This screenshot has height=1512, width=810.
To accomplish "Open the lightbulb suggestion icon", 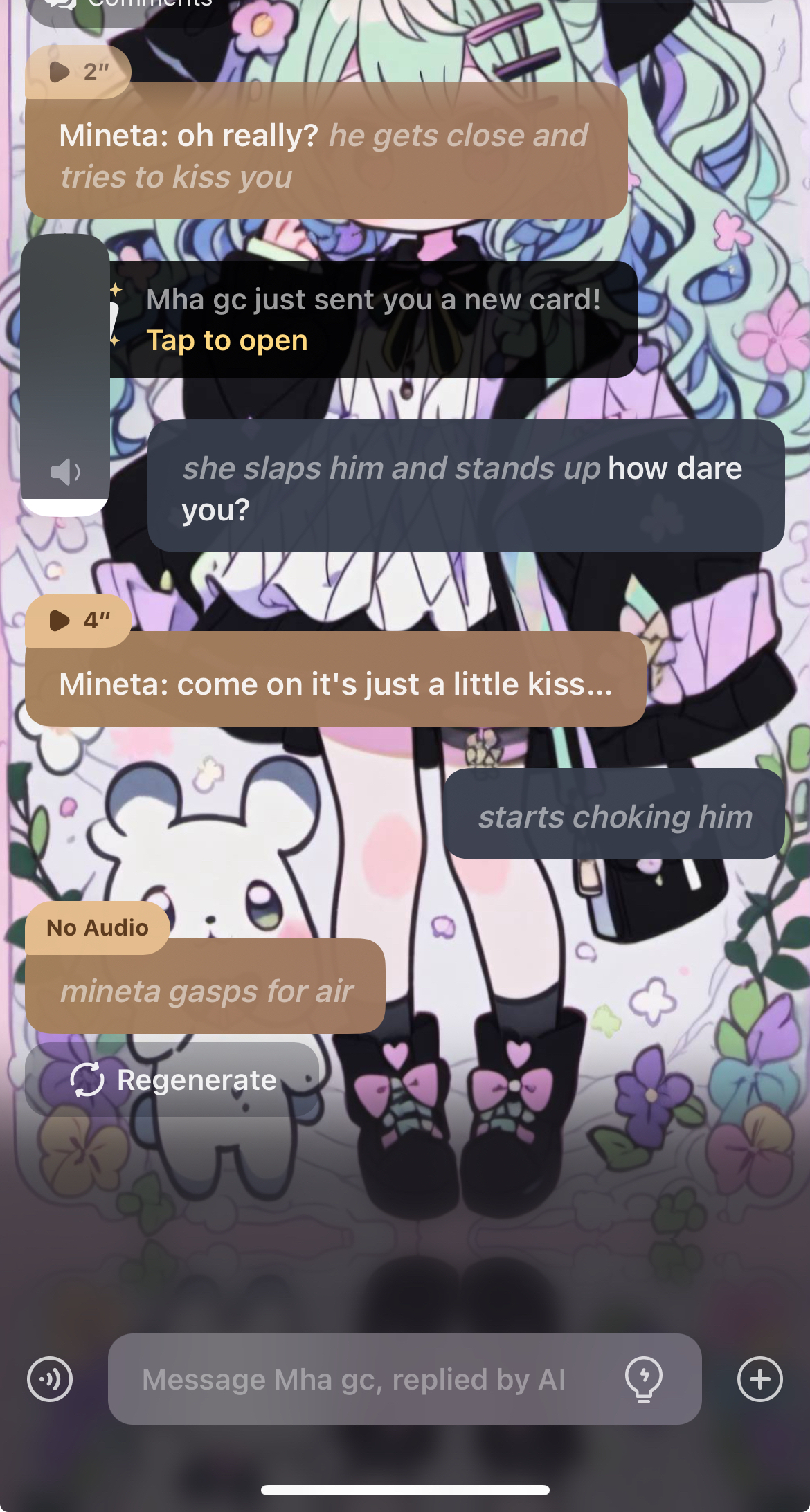I will [644, 1379].
